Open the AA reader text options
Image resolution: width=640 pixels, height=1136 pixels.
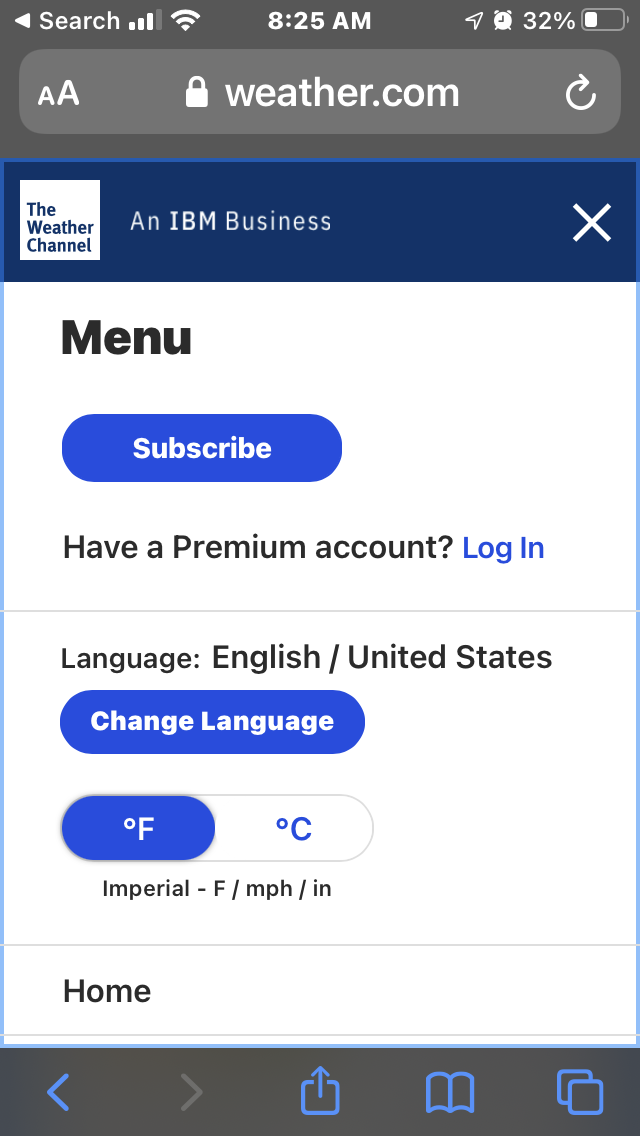pos(58,94)
